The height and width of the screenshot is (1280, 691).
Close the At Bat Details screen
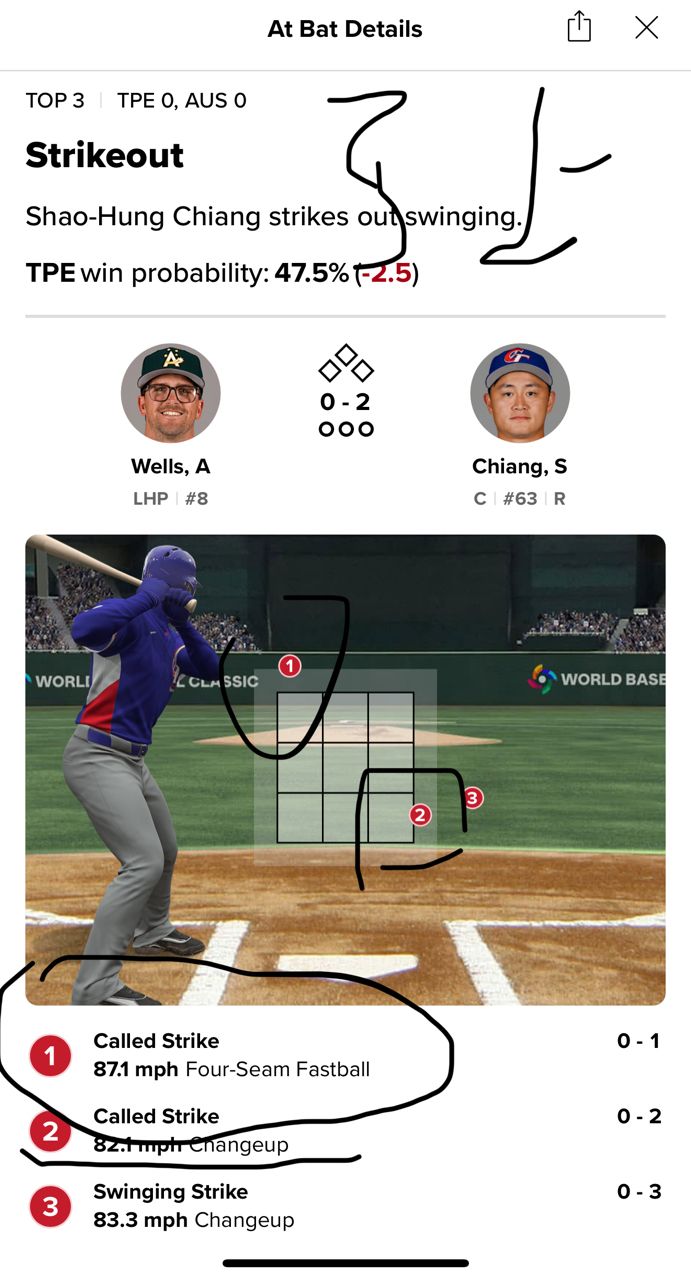[x=647, y=28]
